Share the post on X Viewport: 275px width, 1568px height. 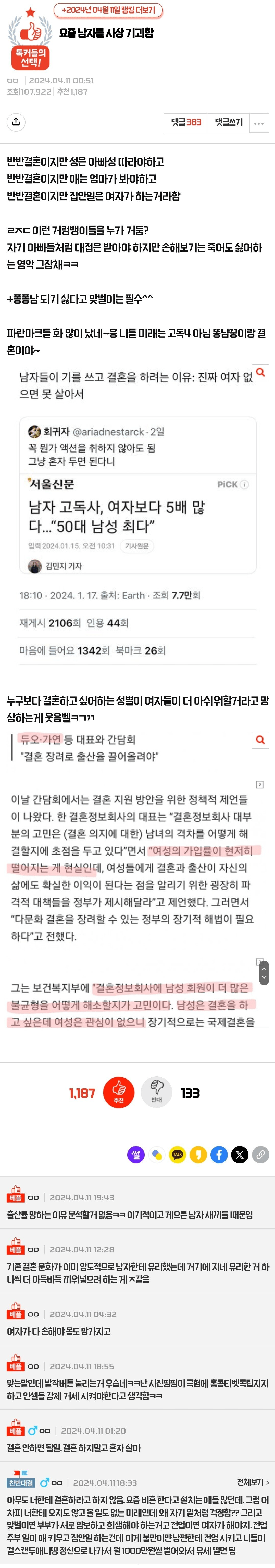(240, 1154)
